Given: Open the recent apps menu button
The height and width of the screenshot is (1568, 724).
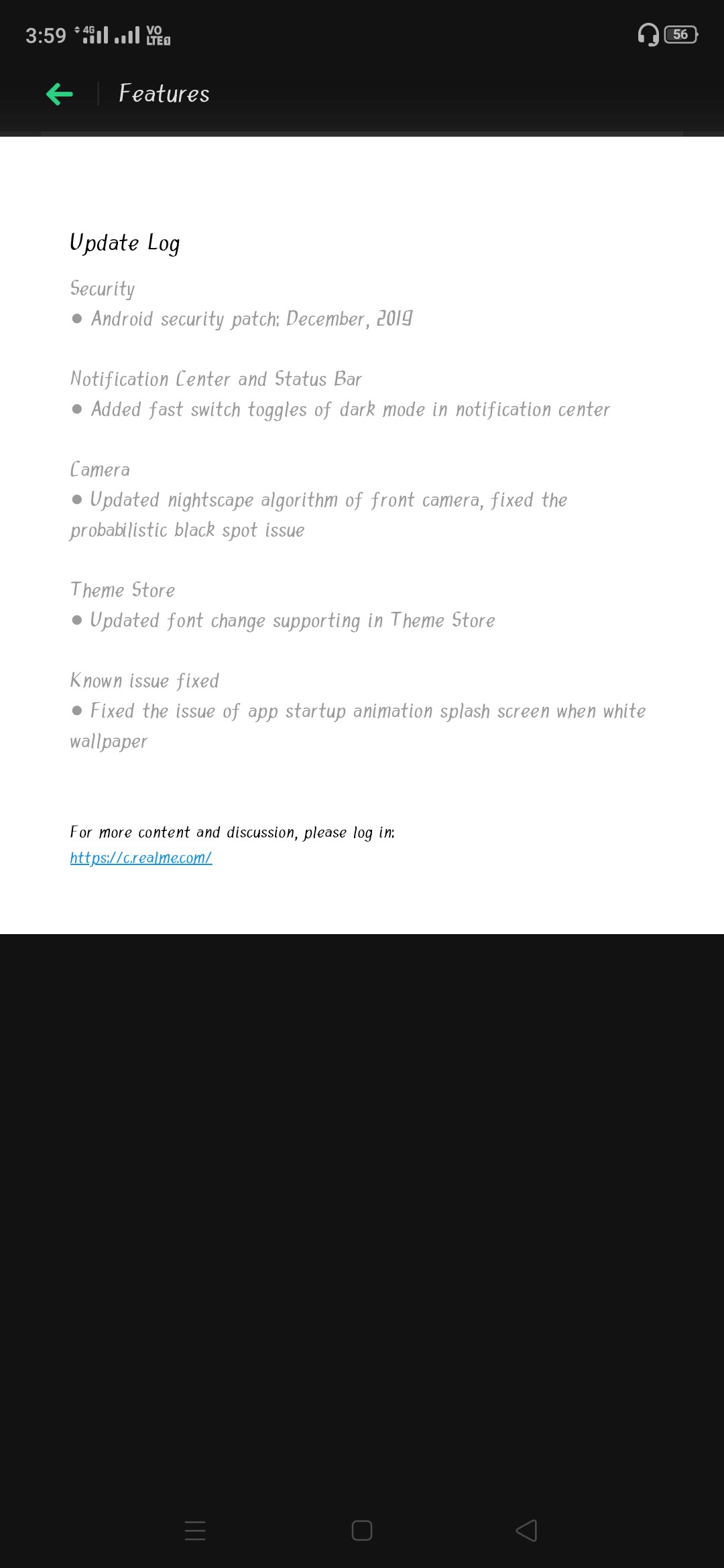Looking at the screenshot, I should coord(195,1530).
